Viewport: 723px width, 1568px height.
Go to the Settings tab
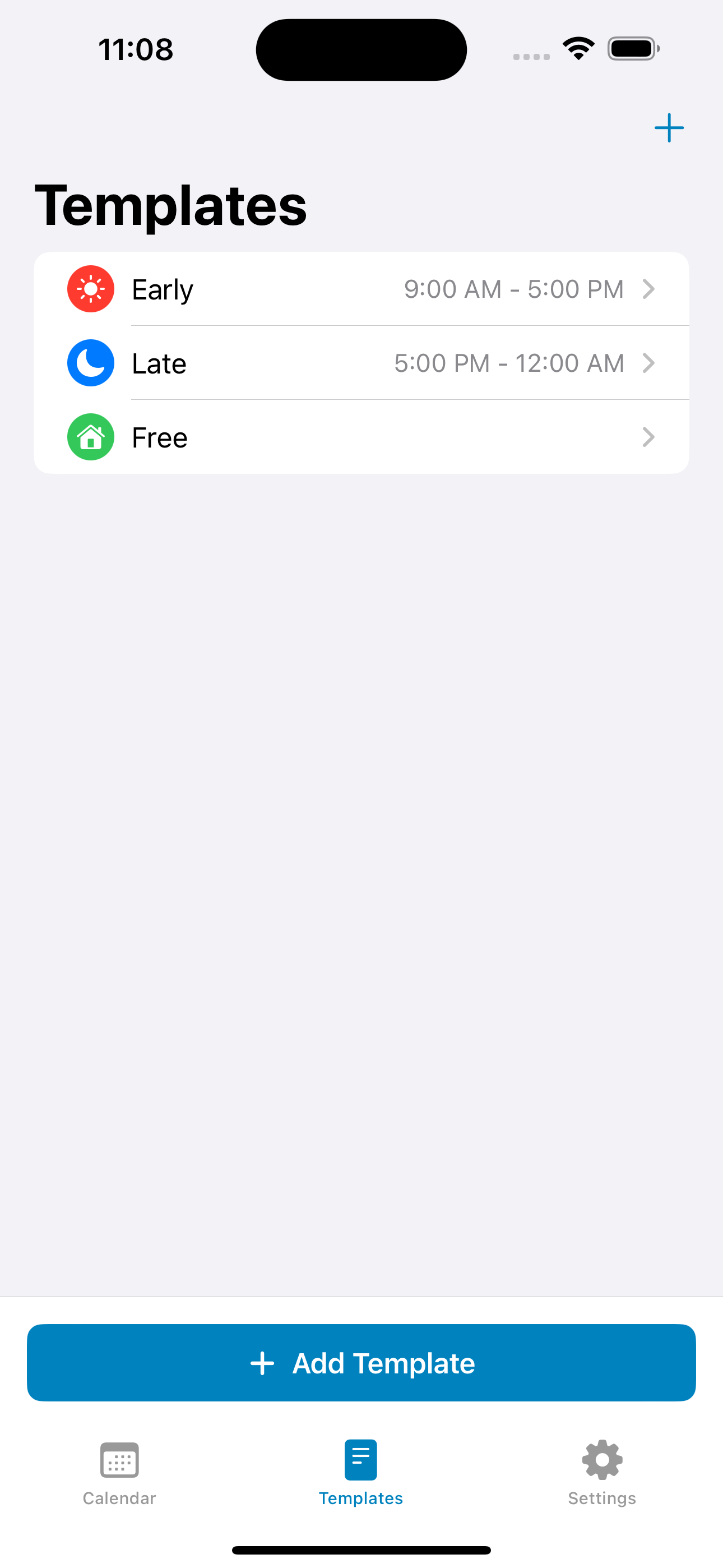click(x=602, y=1472)
